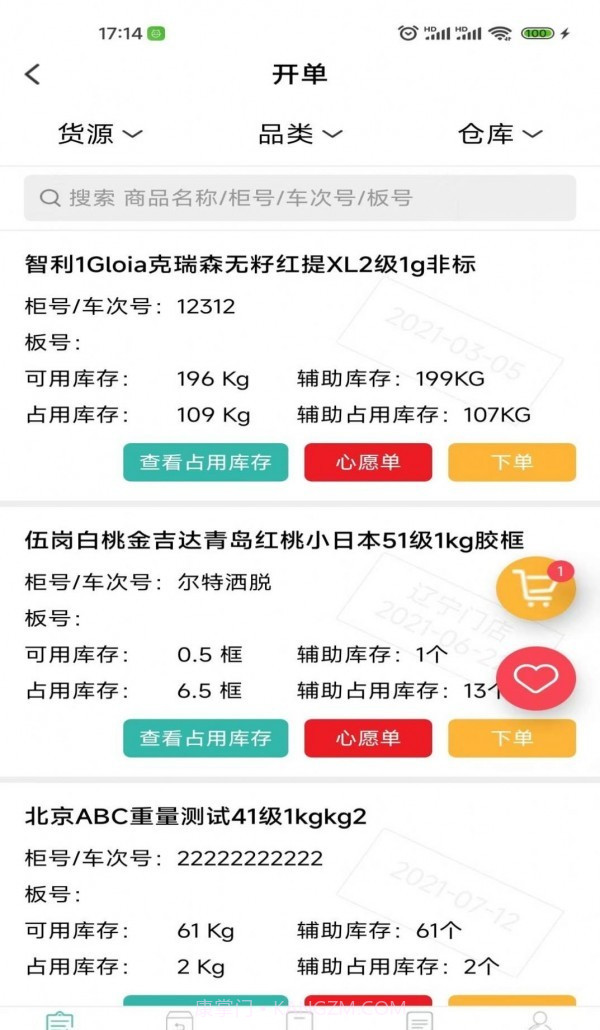Focus the 商品名称/柜号 search box
Image resolution: width=600 pixels, height=1030 pixels.
[300, 198]
